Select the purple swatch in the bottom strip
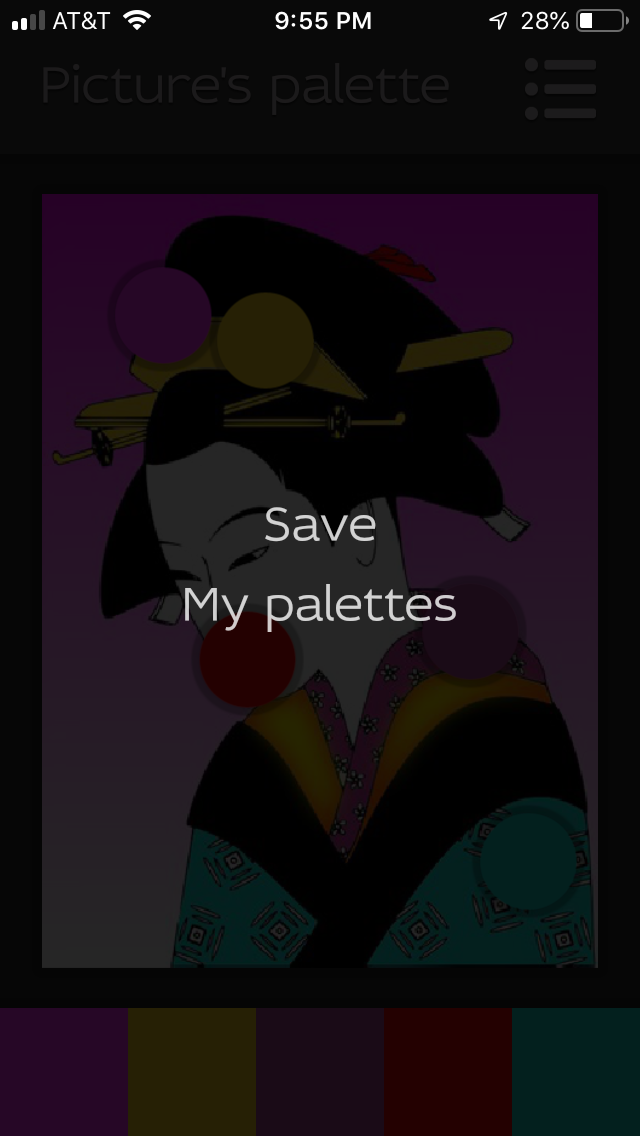640x1136 pixels. click(x=64, y=1072)
